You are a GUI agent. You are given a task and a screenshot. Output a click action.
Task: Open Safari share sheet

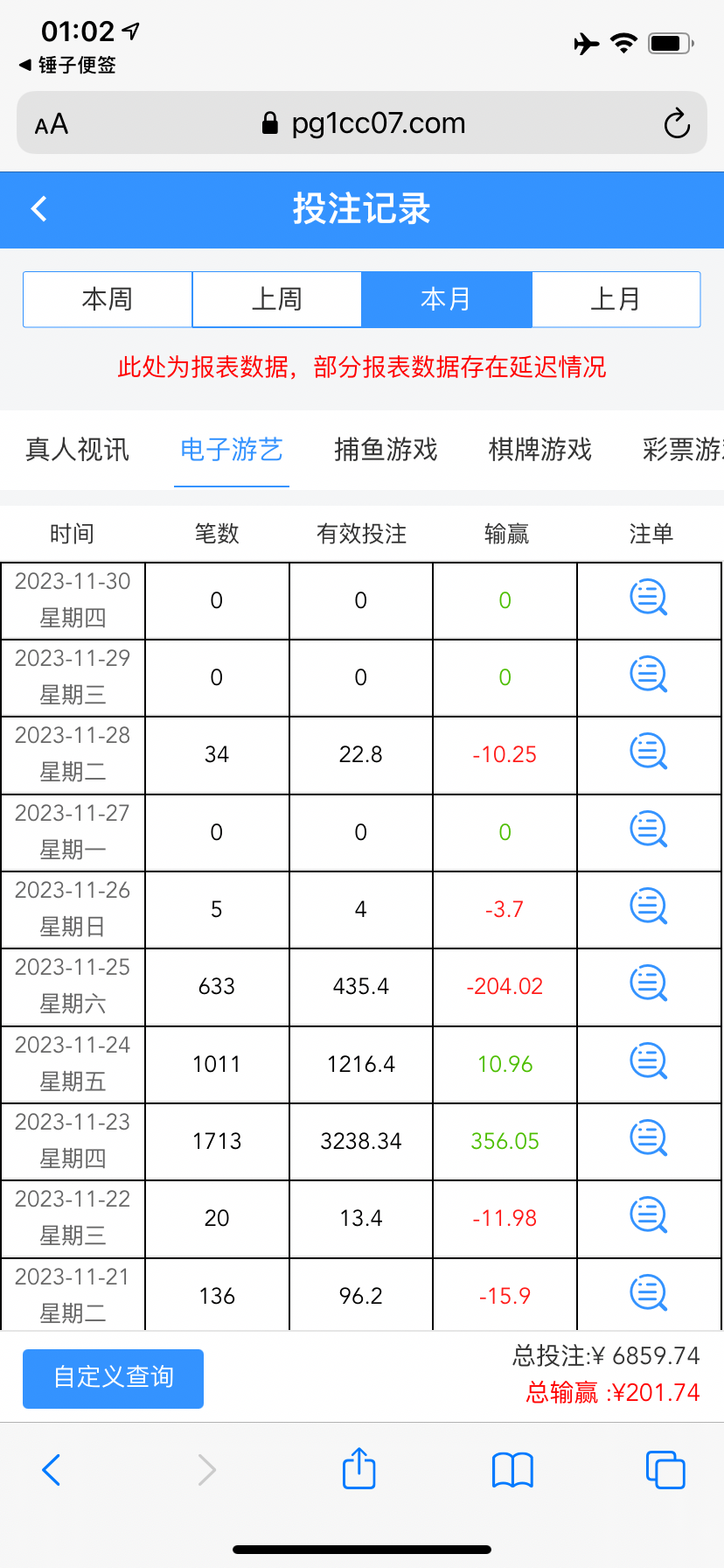(359, 1469)
